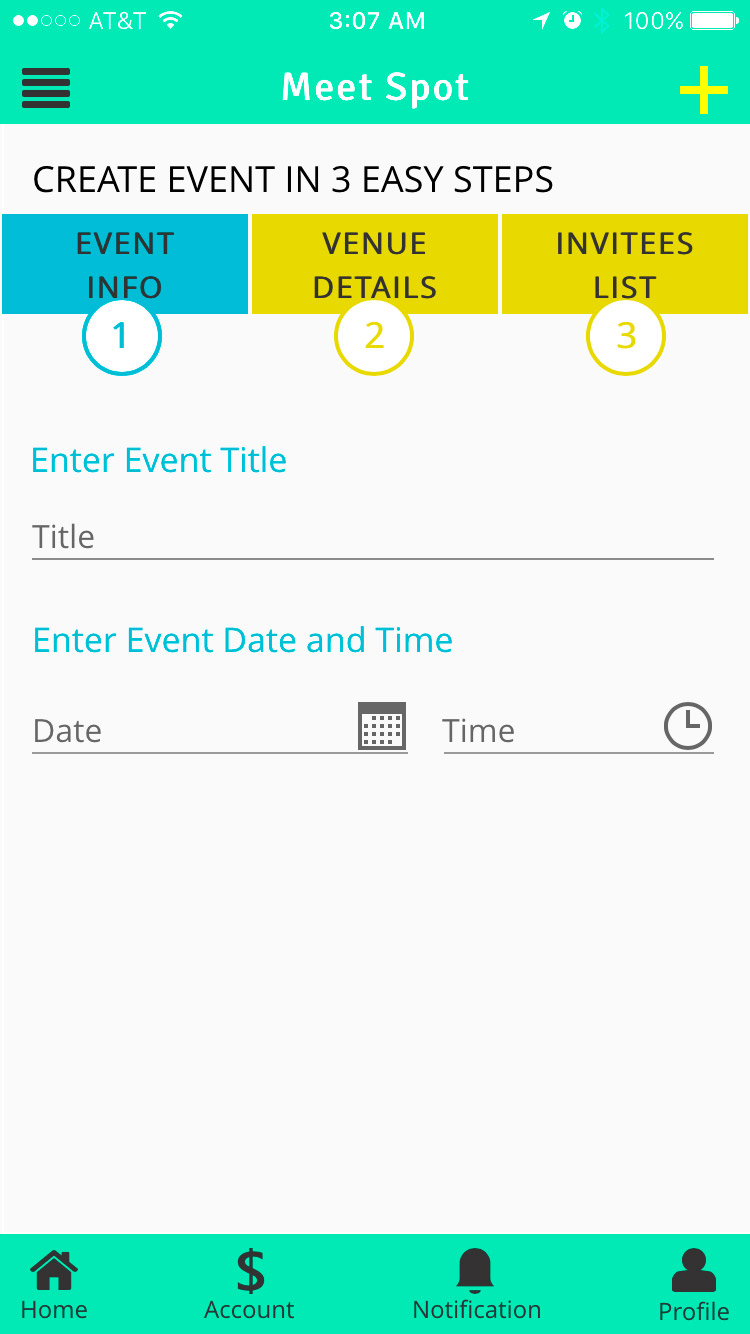Open the calendar date picker icon
This screenshot has width=750, height=1334.
click(382, 726)
